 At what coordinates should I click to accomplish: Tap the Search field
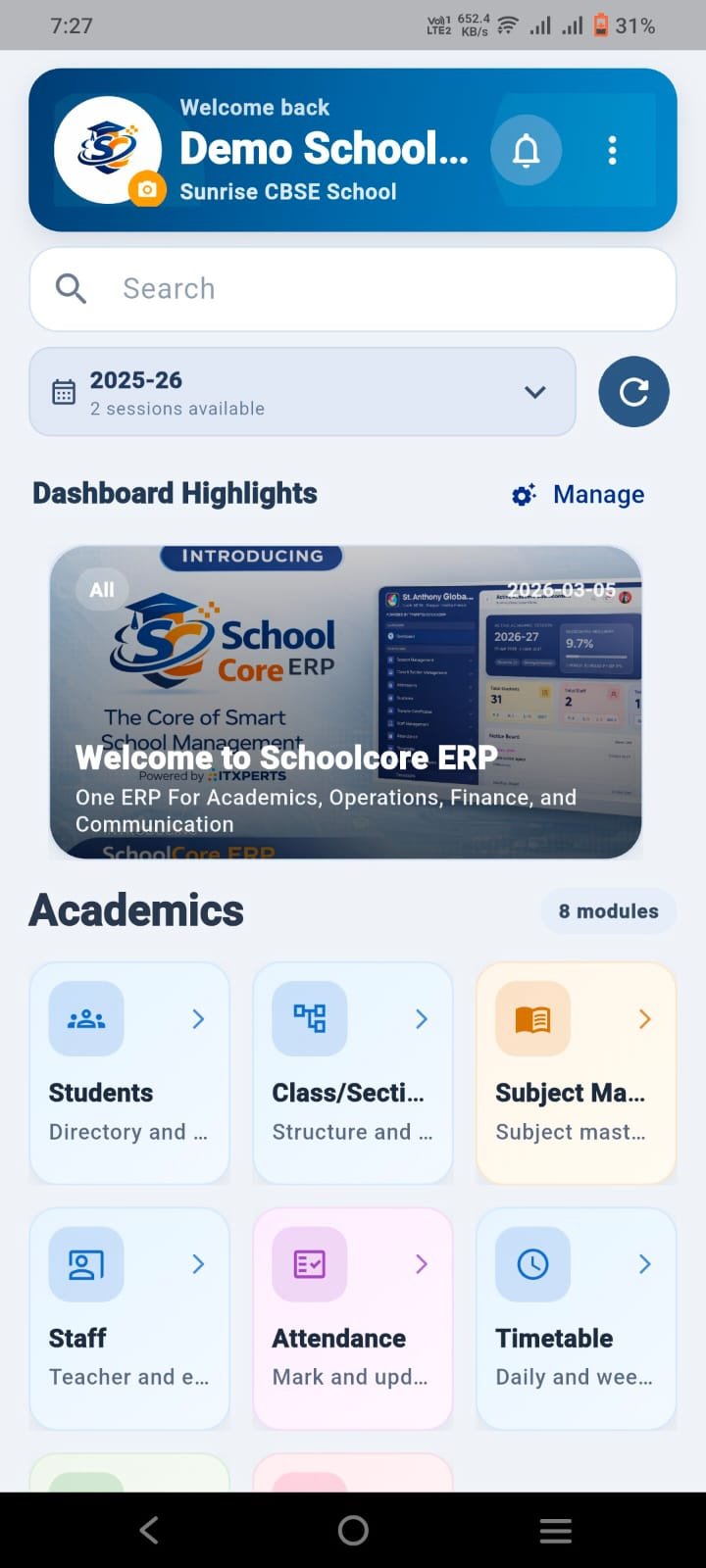pyautogui.click(x=353, y=289)
